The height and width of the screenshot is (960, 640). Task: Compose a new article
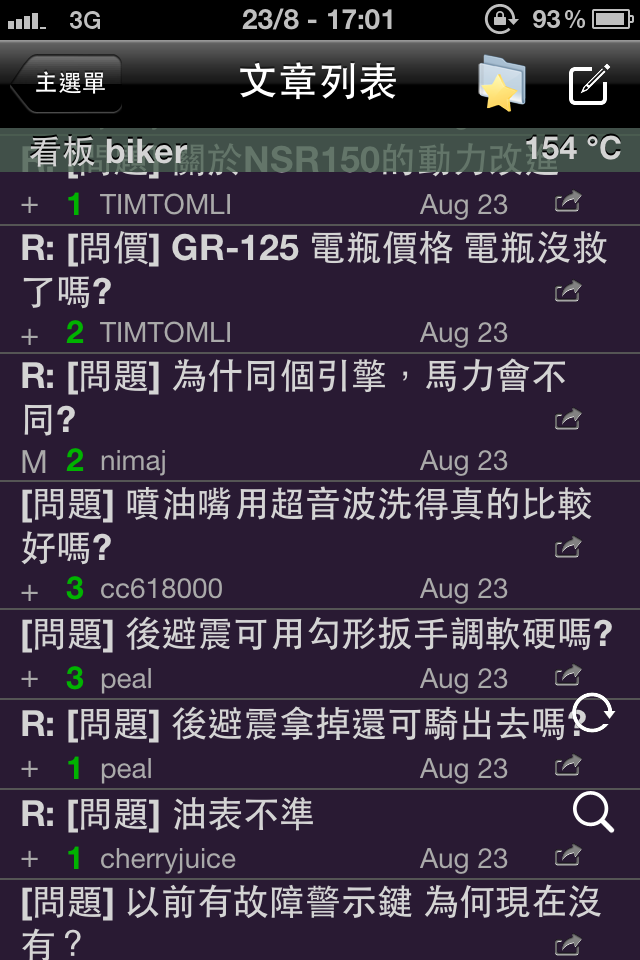(588, 84)
